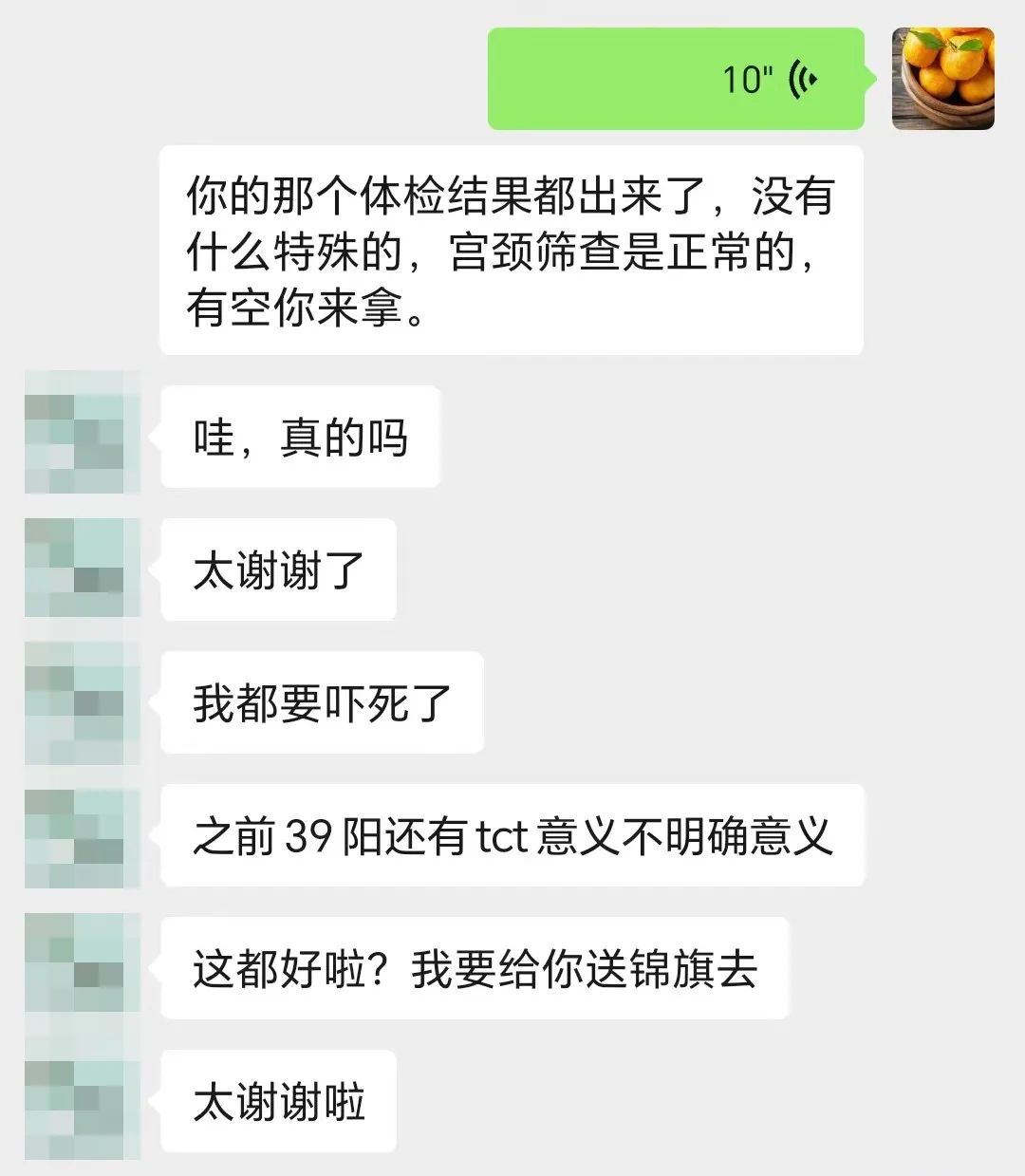Open the avatar beside "哇，真的吗"
This screenshot has height=1176, width=1025.
(x=82, y=434)
